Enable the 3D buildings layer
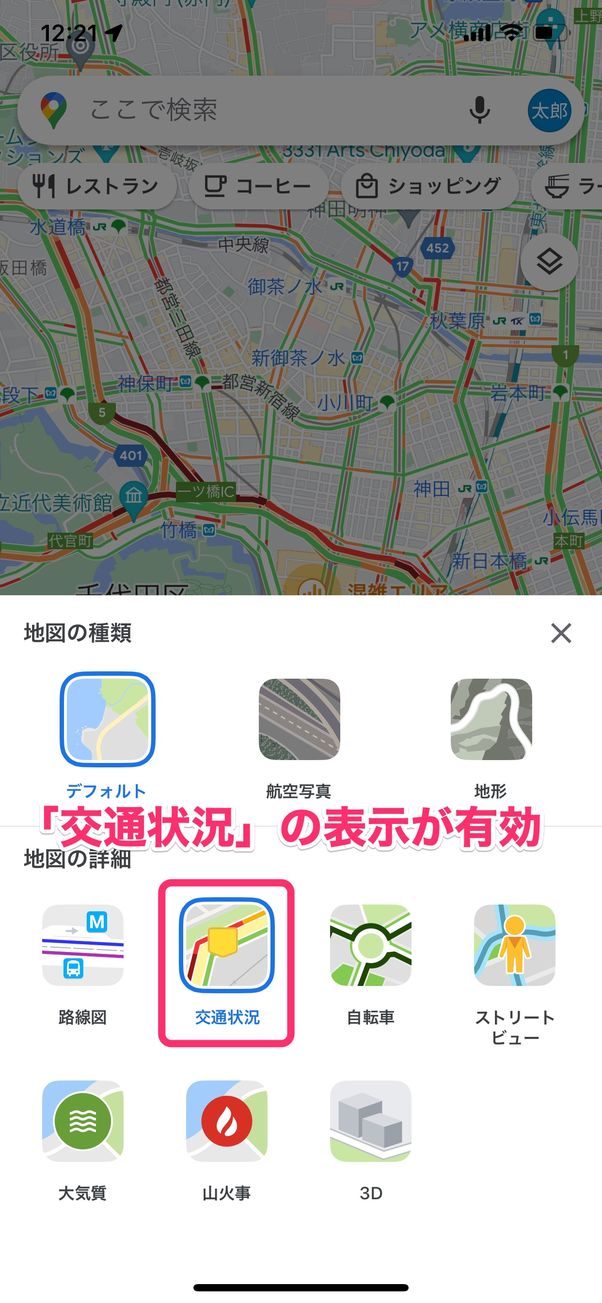The height and width of the screenshot is (1303, 602). [x=370, y=1121]
